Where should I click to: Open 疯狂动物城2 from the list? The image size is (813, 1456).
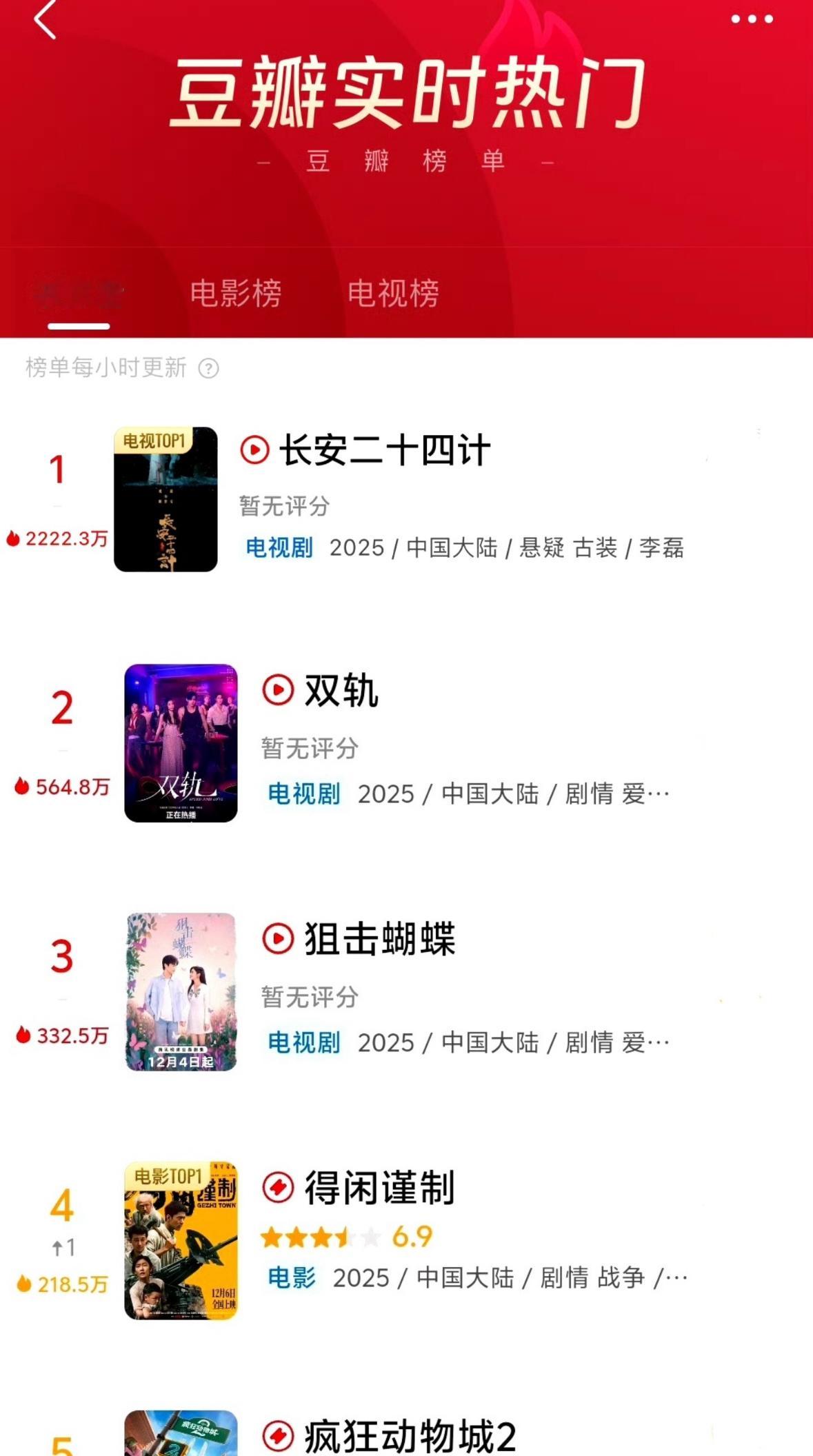(x=410, y=1435)
